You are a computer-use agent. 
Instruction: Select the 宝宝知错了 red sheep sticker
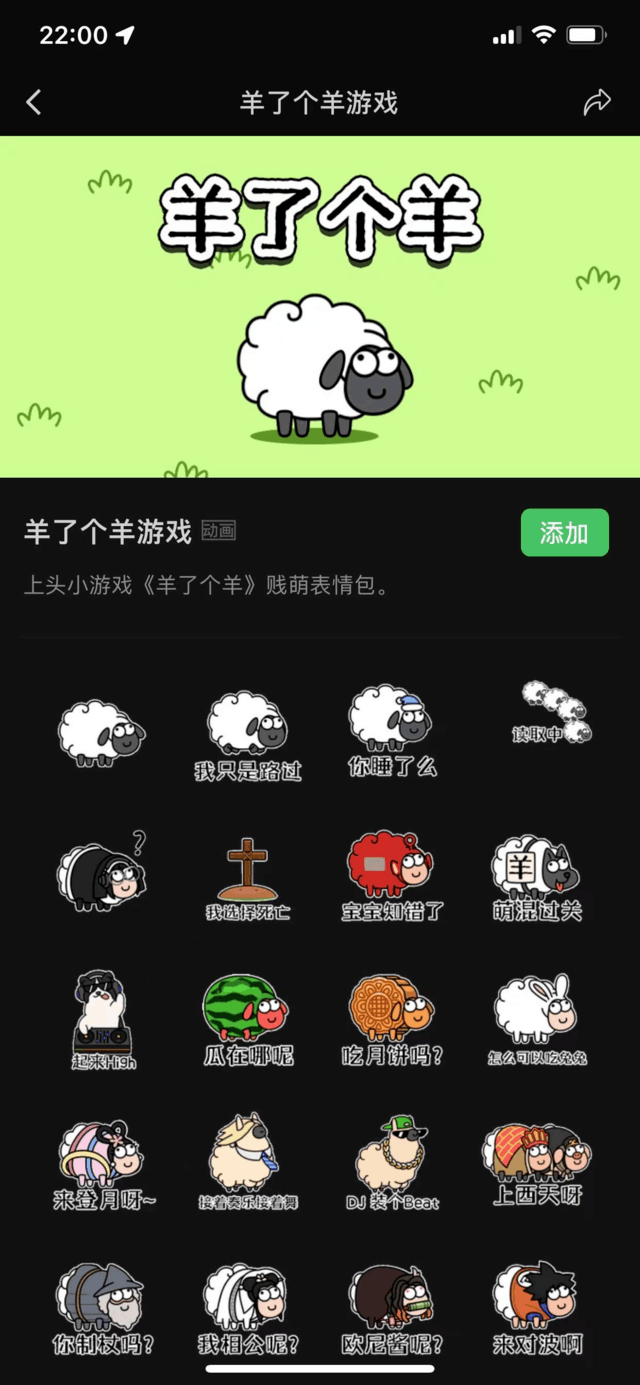click(392, 876)
